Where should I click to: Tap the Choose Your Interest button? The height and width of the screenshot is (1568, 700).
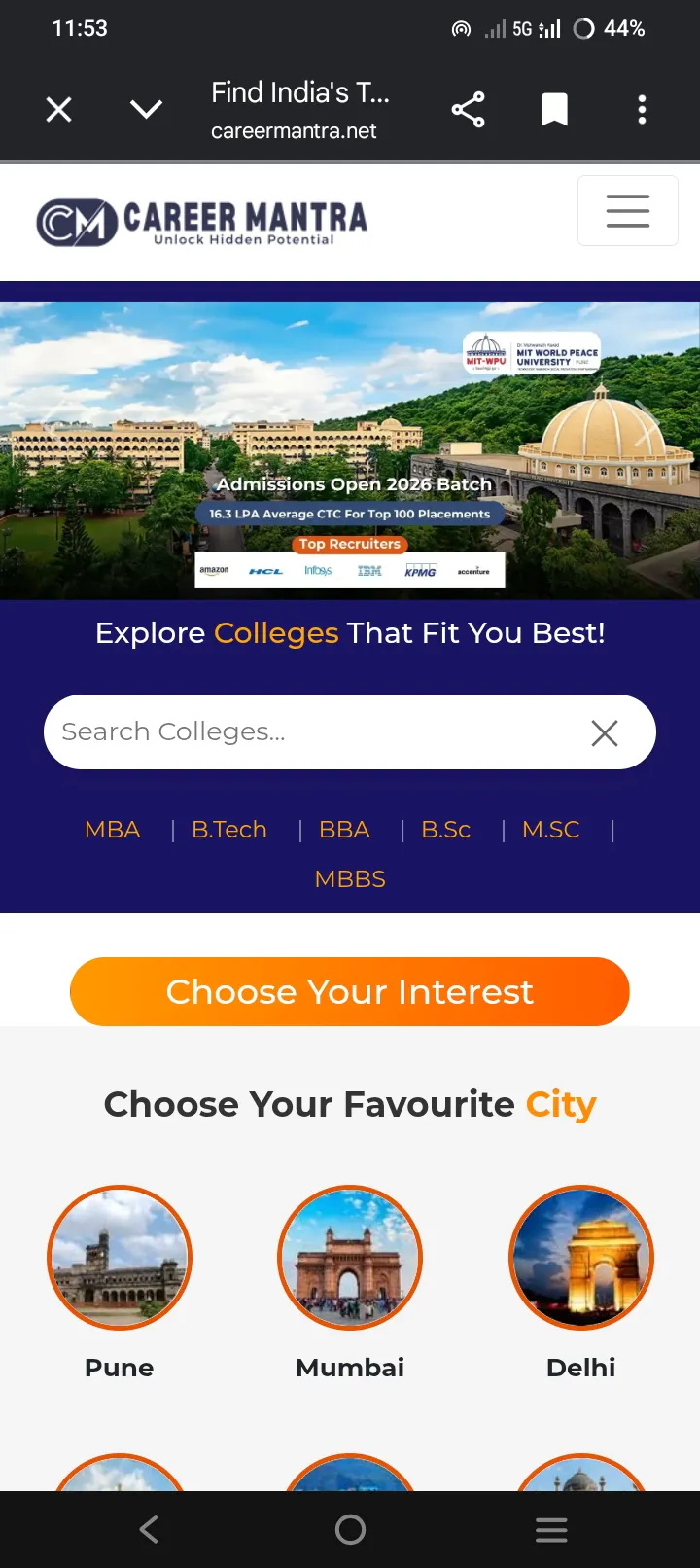[350, 992]
